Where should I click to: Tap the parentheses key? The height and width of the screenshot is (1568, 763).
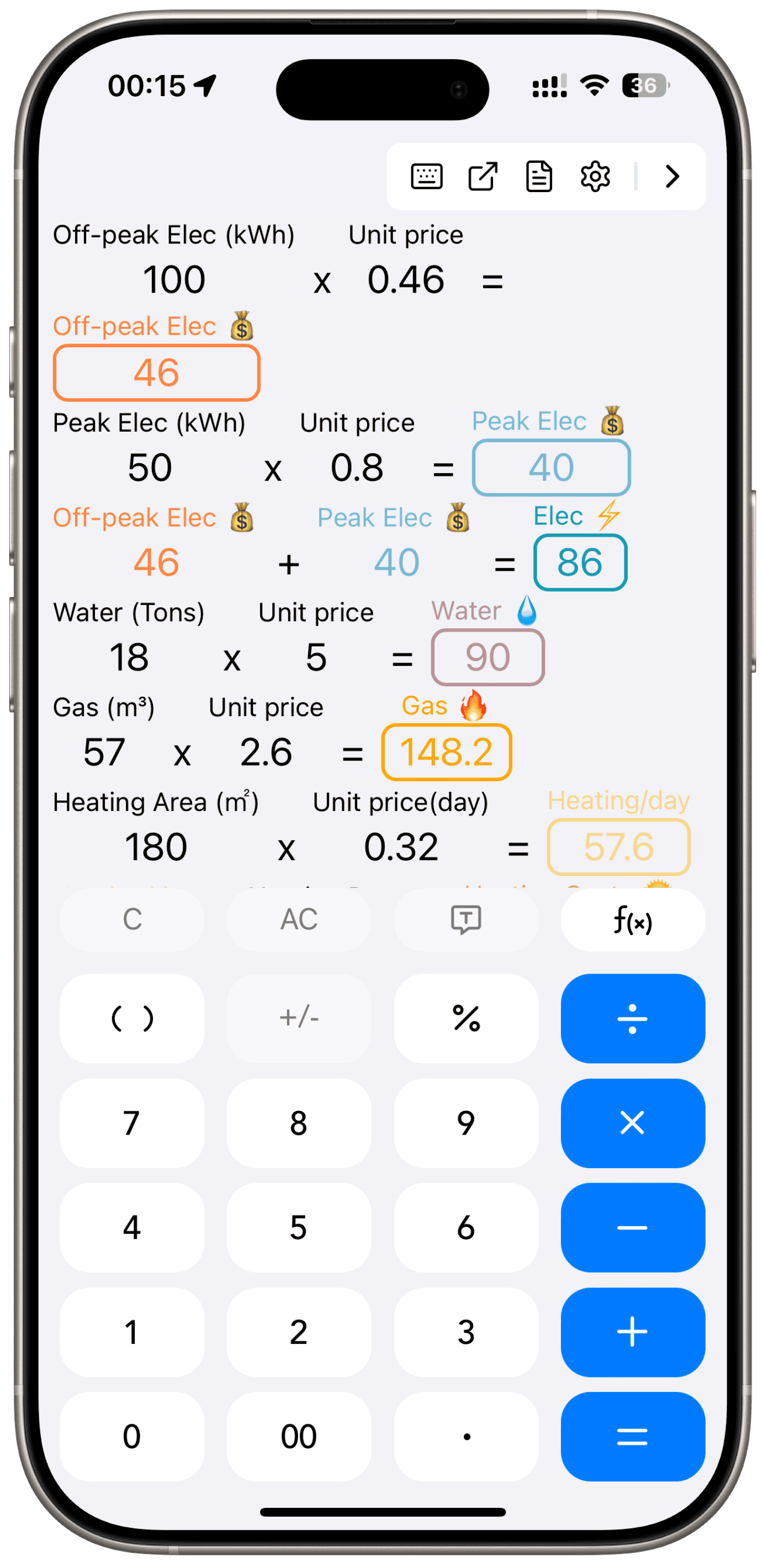[x=131, y=1018]
